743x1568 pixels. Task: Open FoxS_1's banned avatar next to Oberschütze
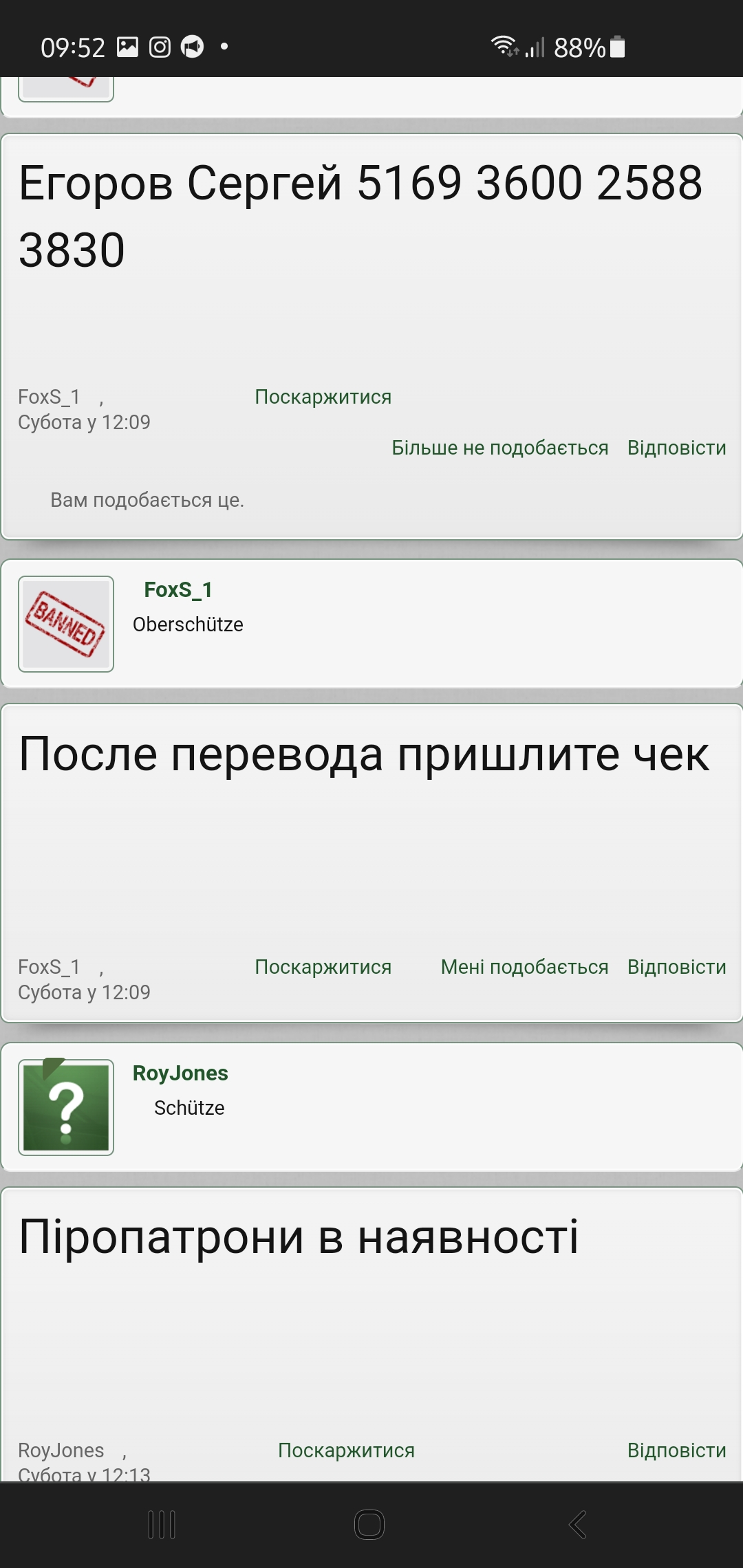click(x=66, y=624)
